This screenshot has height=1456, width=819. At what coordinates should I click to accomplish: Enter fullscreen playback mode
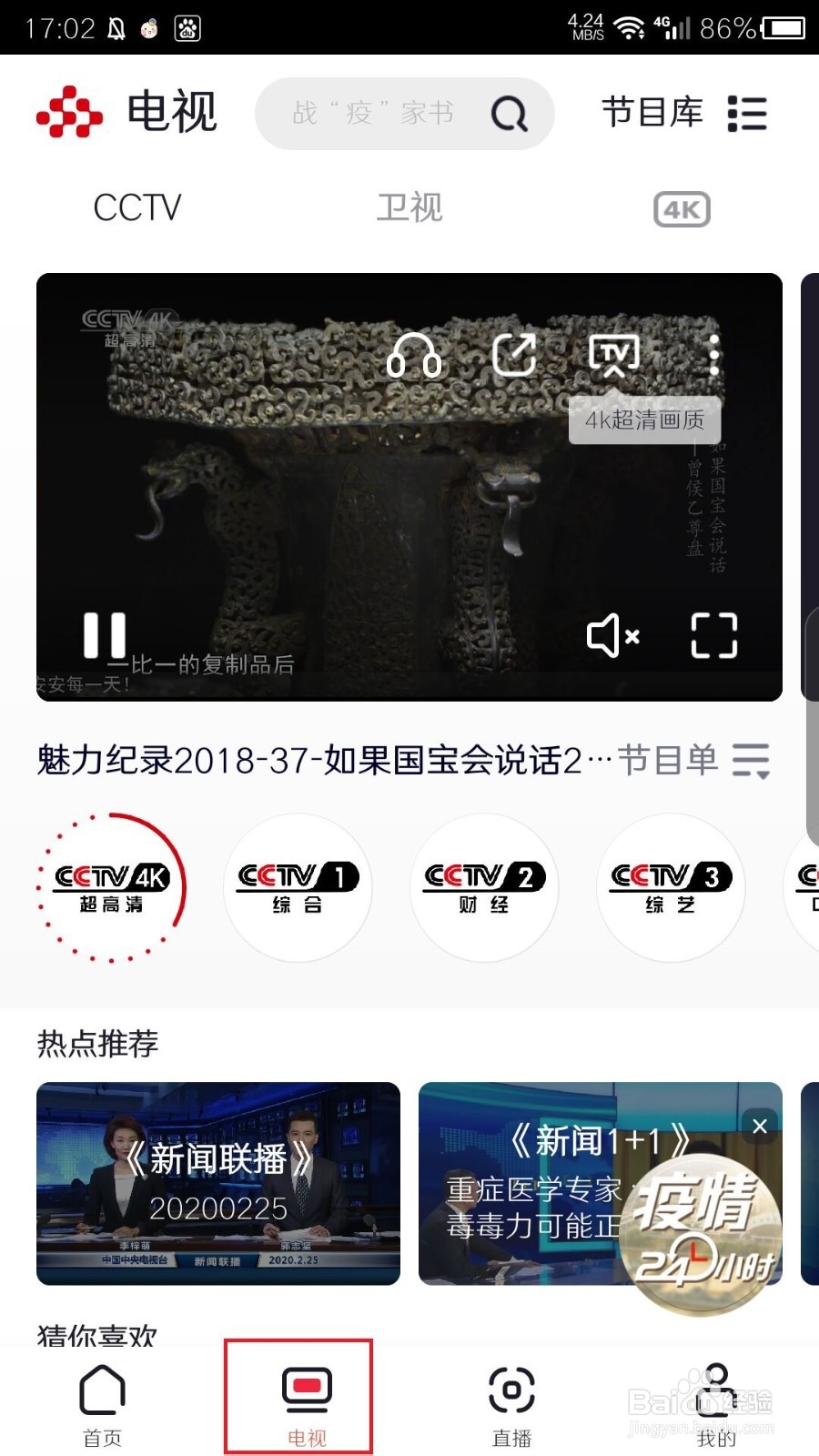click(715, 635)
